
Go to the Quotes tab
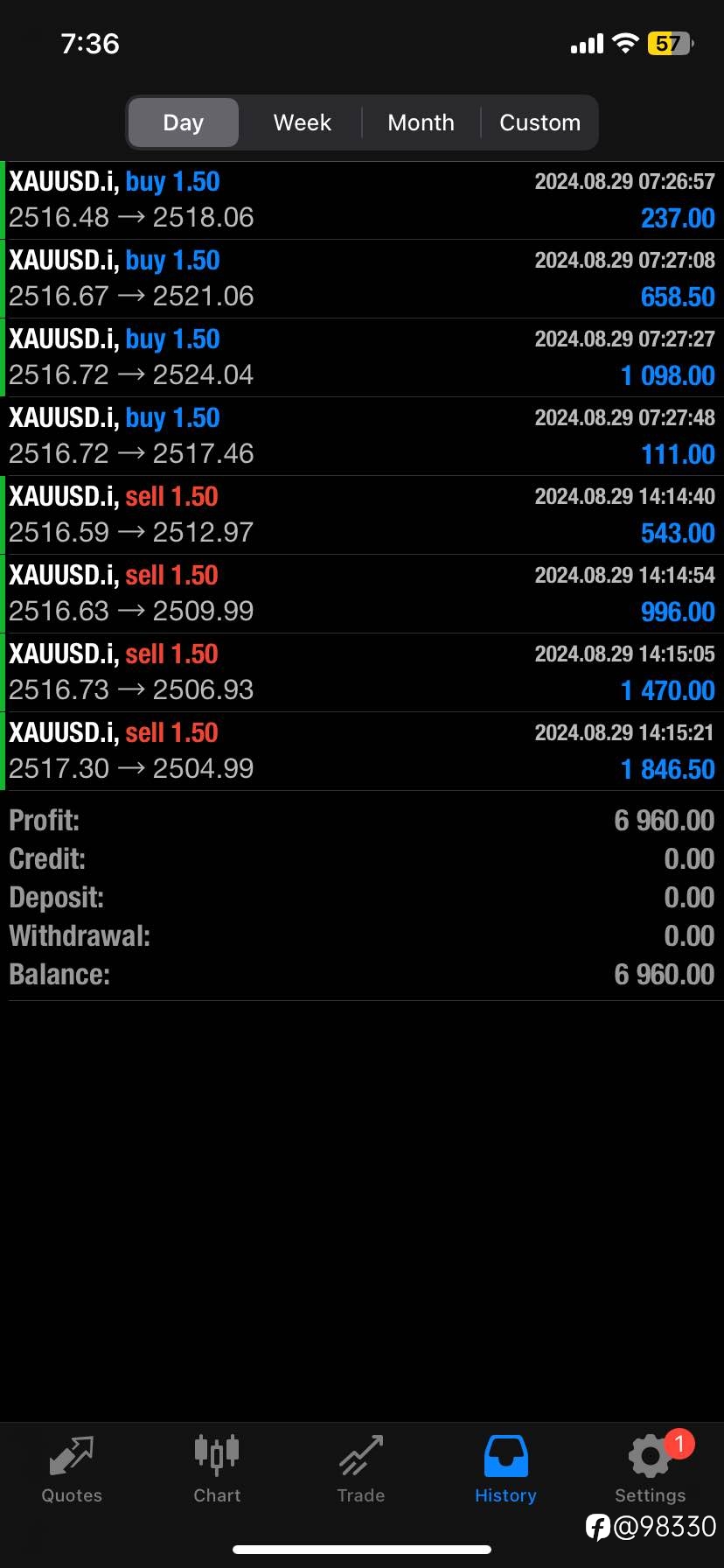tap(72, 1470)
